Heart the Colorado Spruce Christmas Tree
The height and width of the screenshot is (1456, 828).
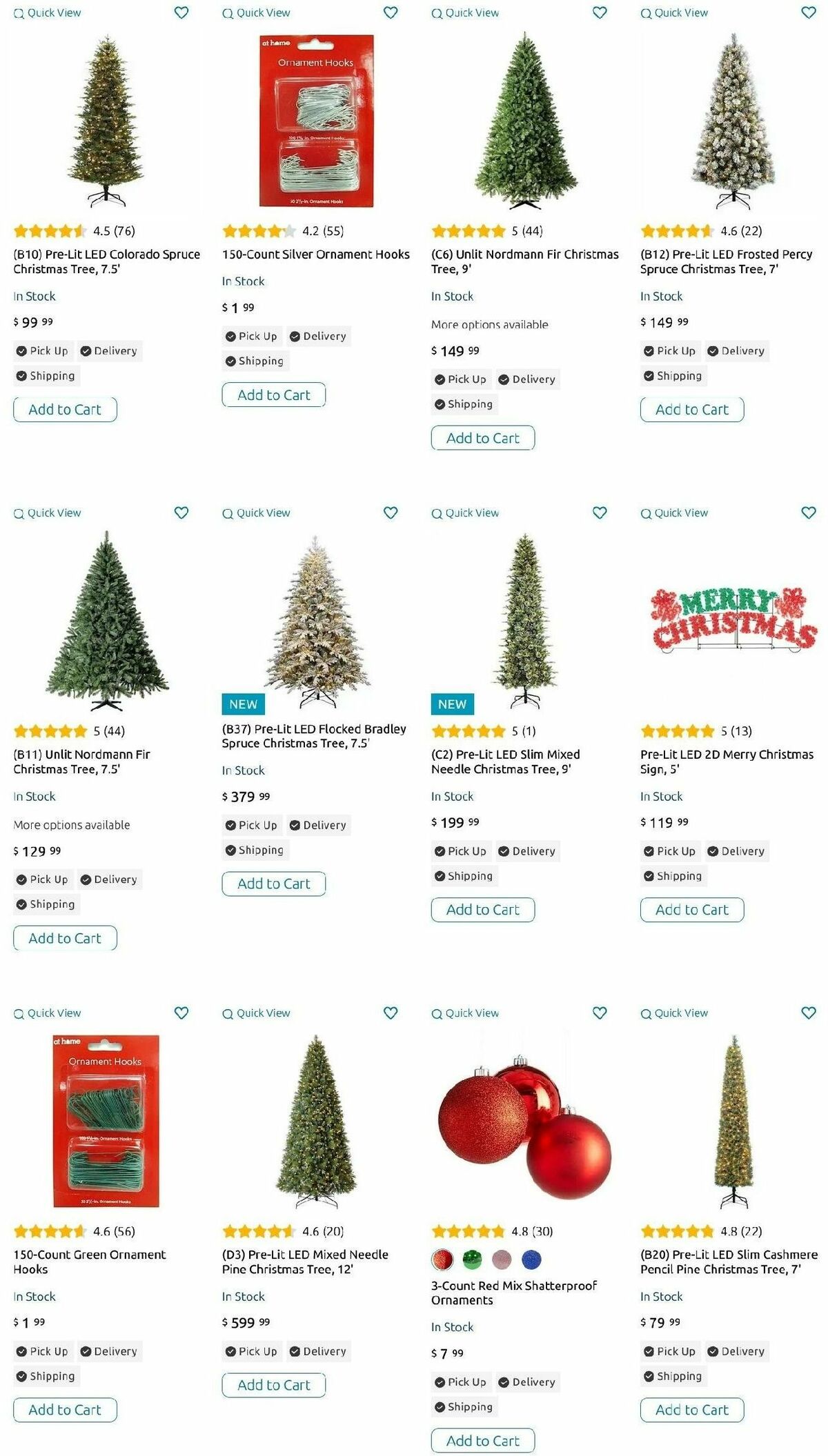(181, 12)
